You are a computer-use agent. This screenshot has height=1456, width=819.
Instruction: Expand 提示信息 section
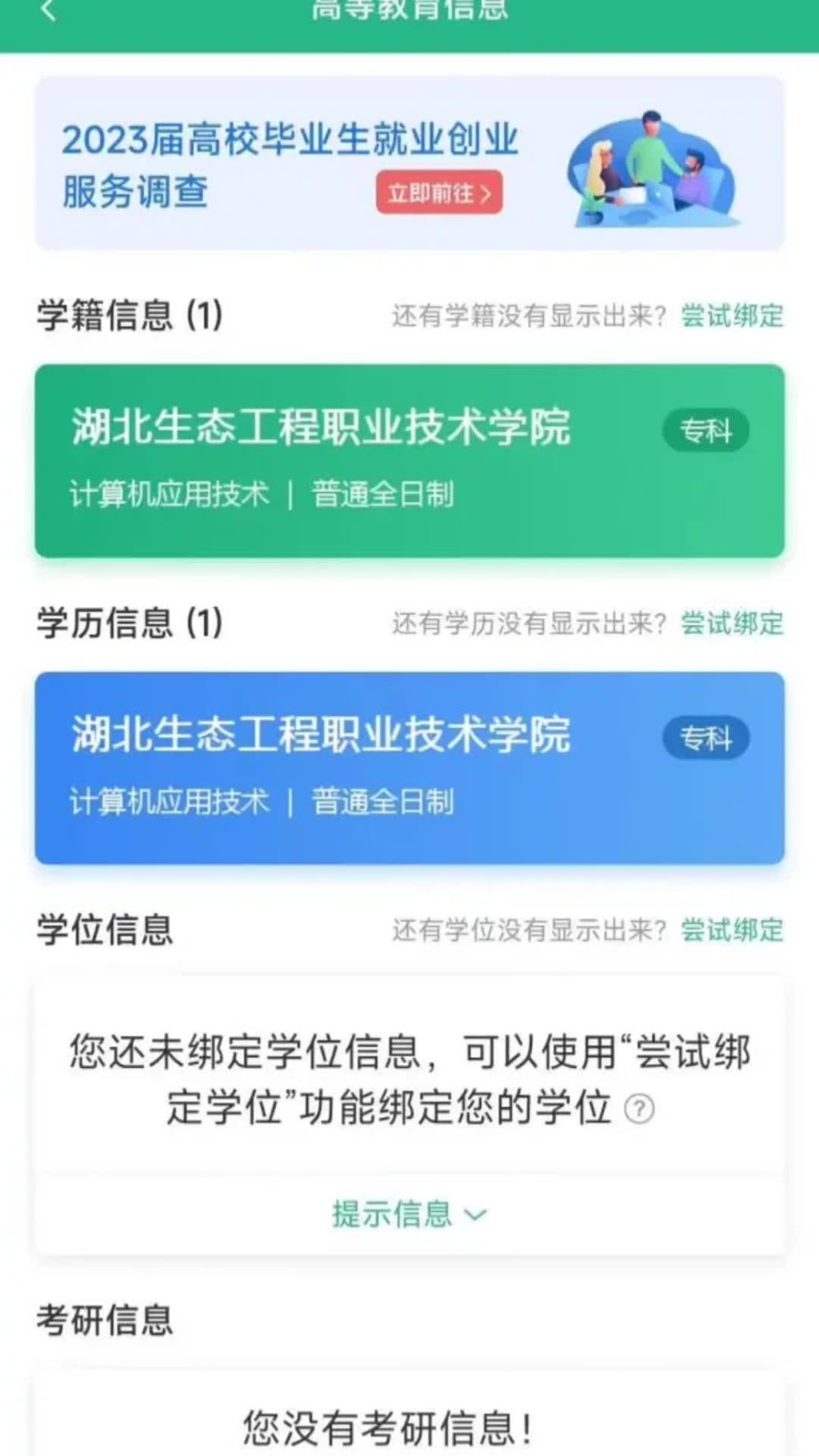[409, 1214]
